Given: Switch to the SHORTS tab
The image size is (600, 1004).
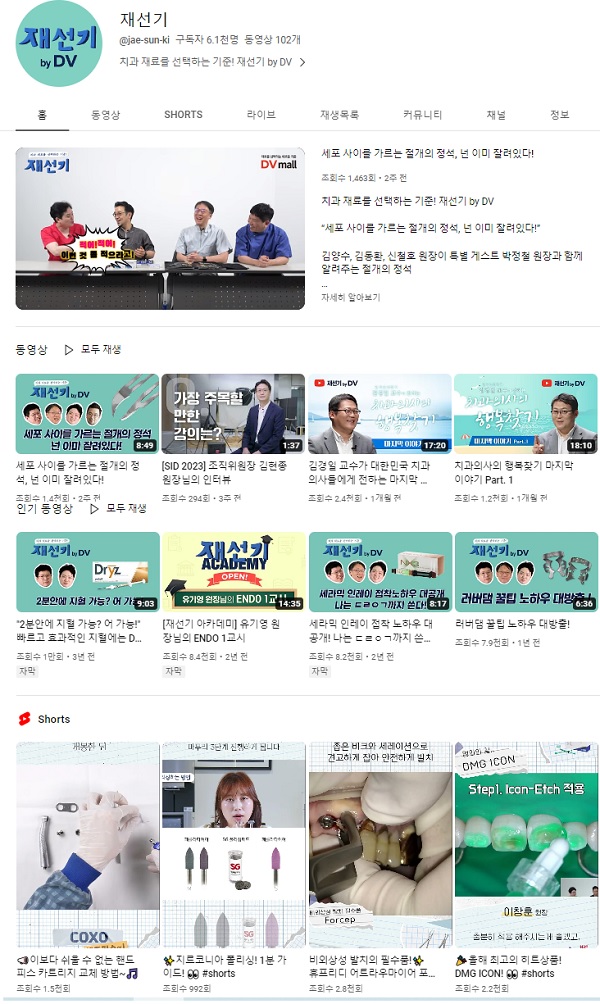Looking at the screenshot, I should [183, 115].
